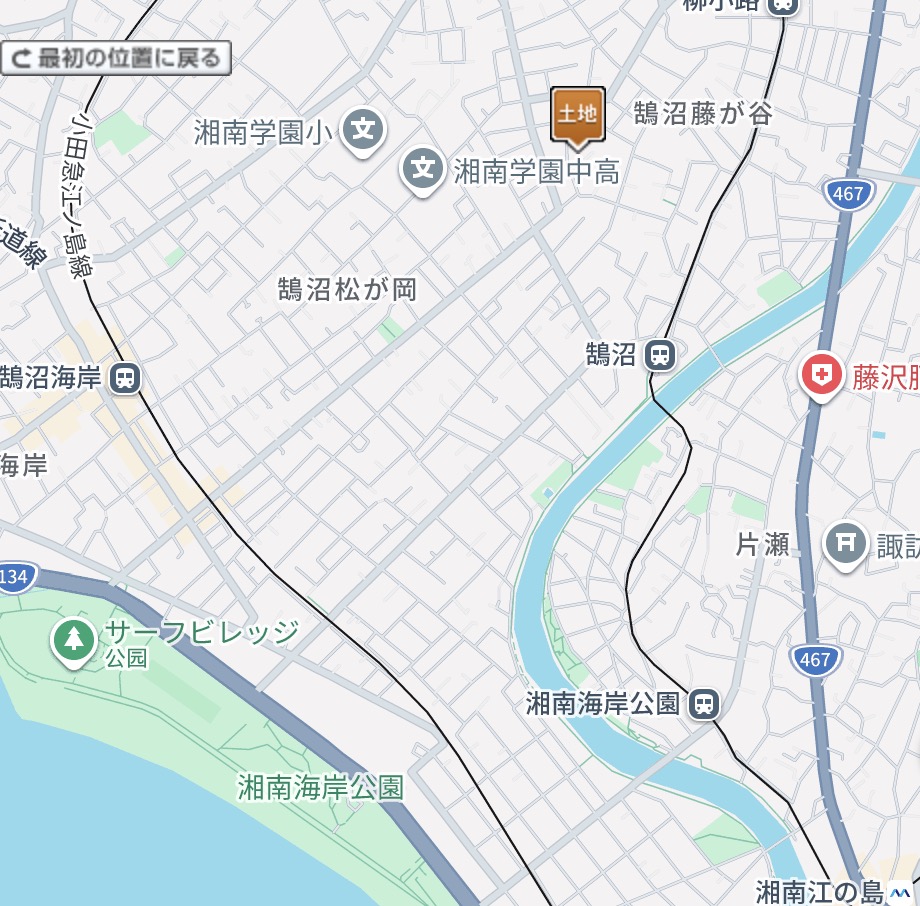This screenshot has width=920, height=906.
Task: Select the 湘南学園小 school marker
Action: (x=363, y=132)
